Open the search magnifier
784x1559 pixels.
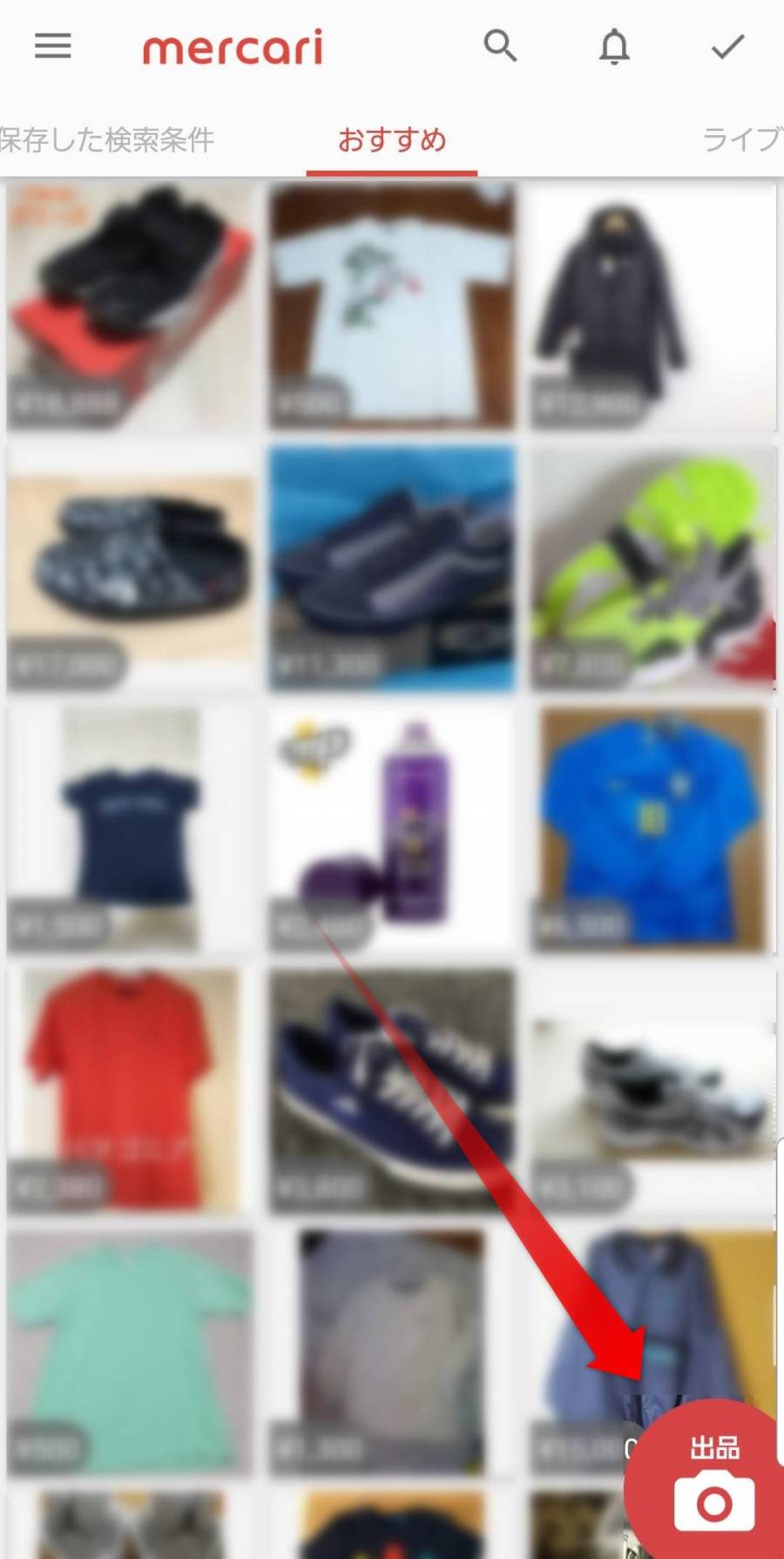500,46
